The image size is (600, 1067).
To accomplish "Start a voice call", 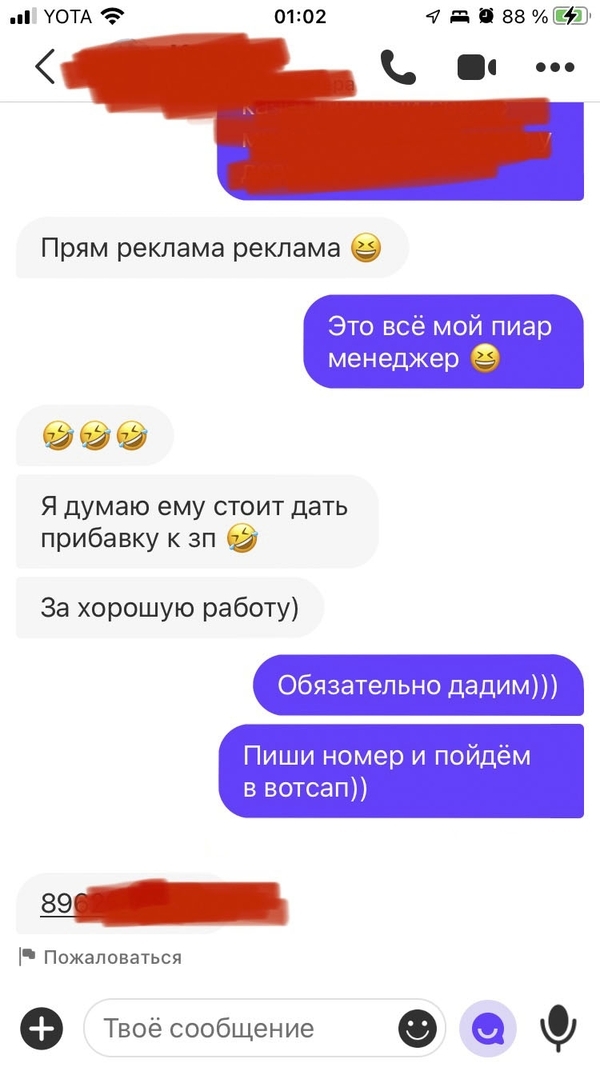I will [x=398, y=67].
